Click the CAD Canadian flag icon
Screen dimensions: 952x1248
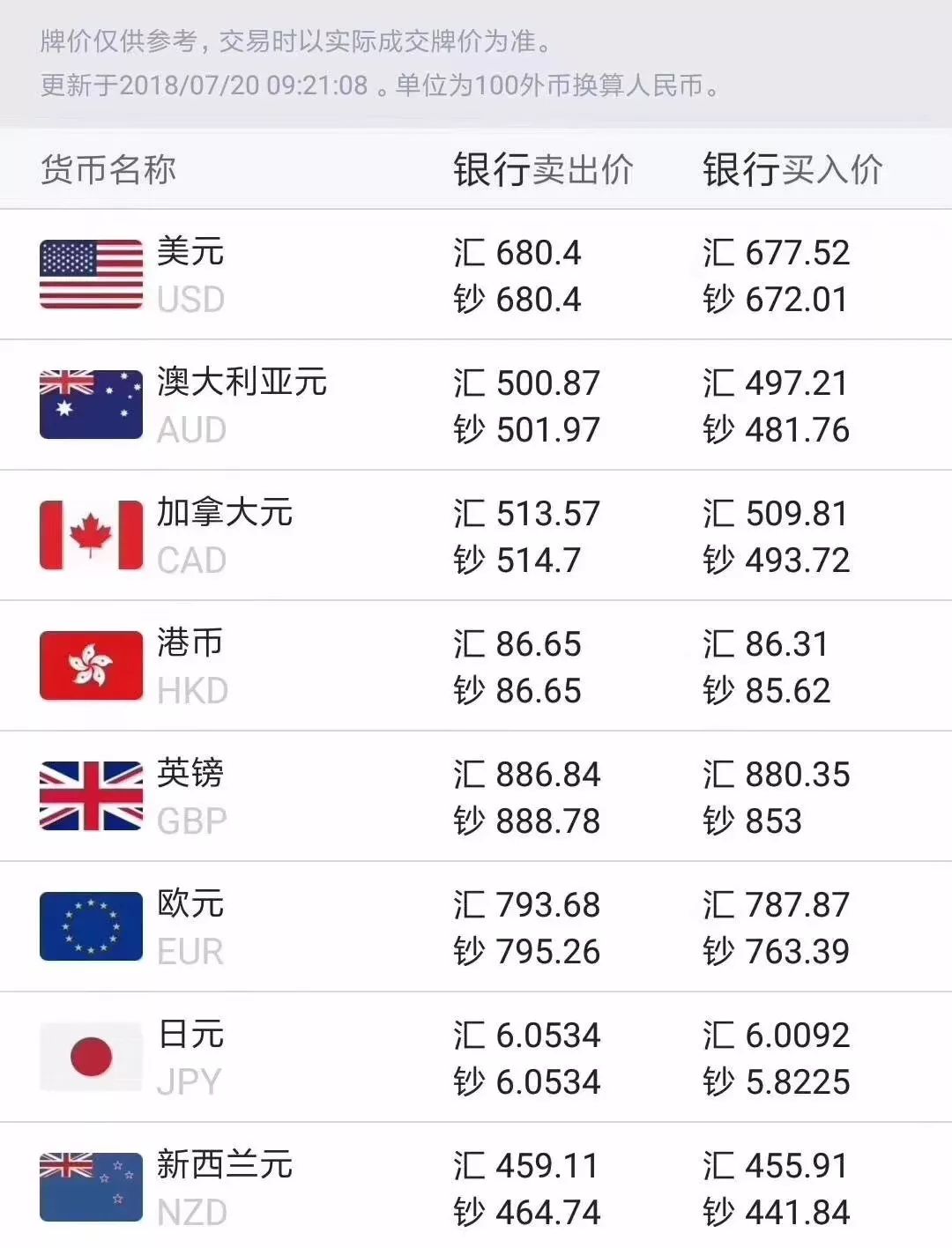coord(91,533)
